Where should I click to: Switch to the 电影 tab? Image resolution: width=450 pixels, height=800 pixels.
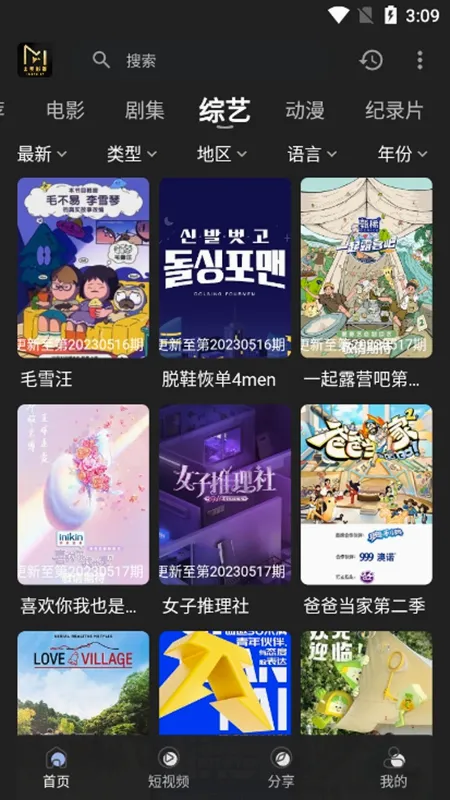coord(65,110)
